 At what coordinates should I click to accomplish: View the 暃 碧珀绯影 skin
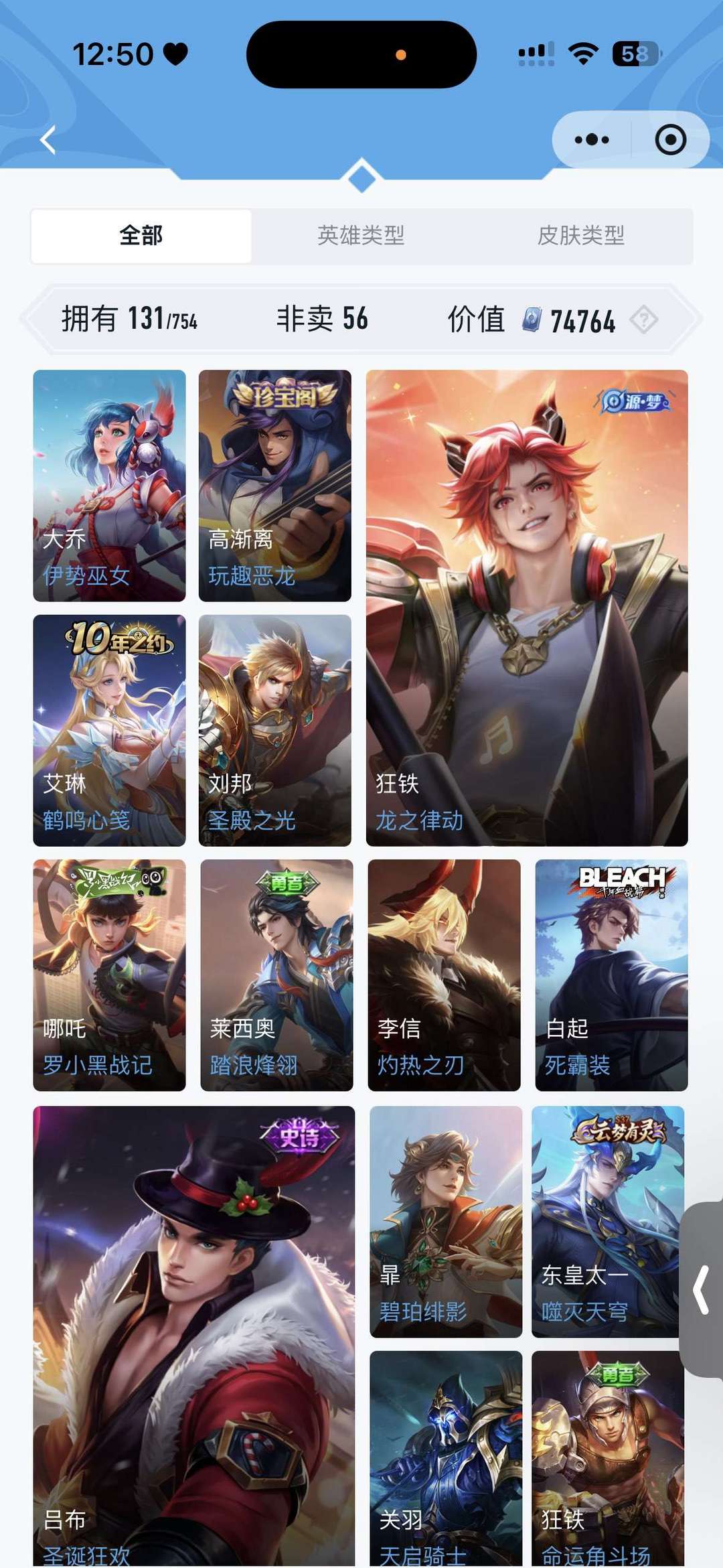[446, 1221]
